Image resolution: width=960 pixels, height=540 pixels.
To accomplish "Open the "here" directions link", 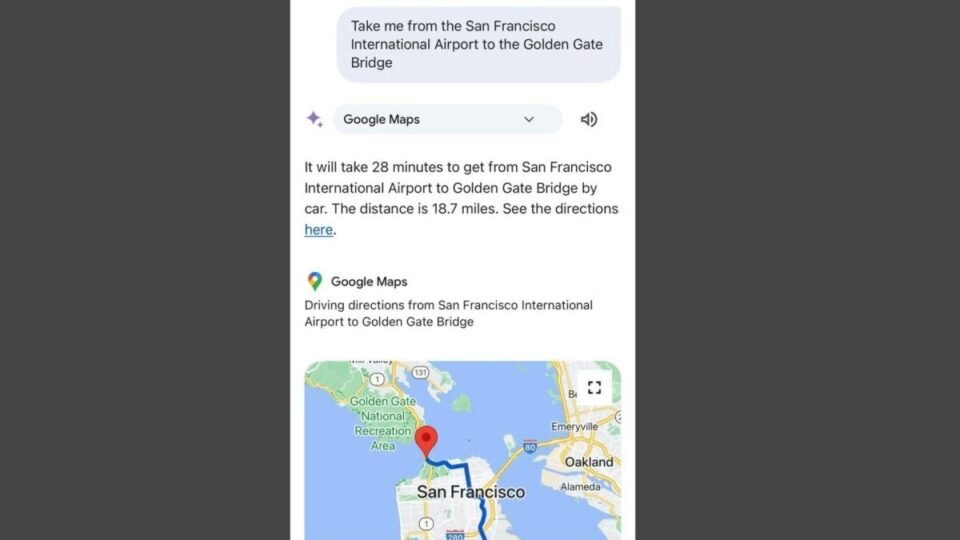I will point(318,230).
